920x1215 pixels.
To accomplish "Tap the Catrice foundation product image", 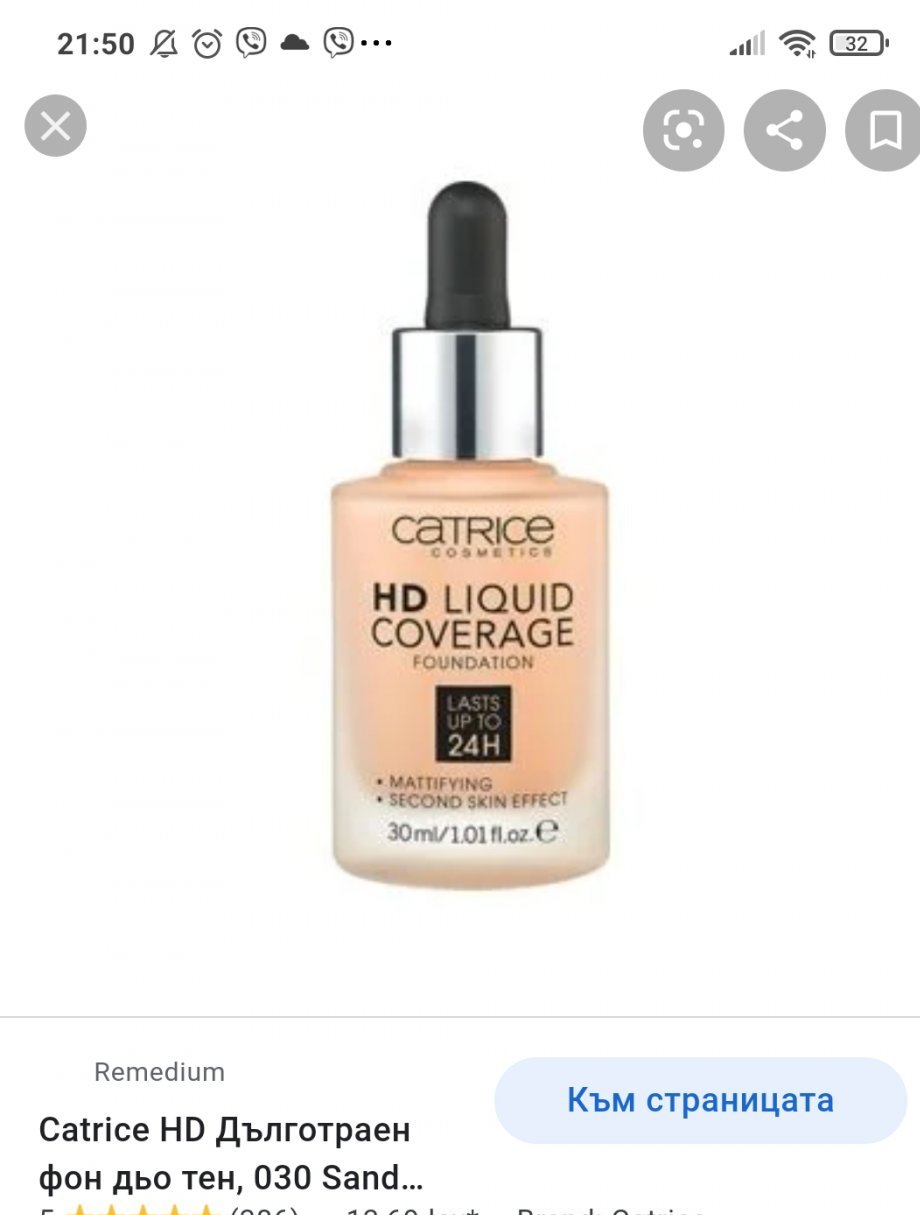I will click(470, 540).
